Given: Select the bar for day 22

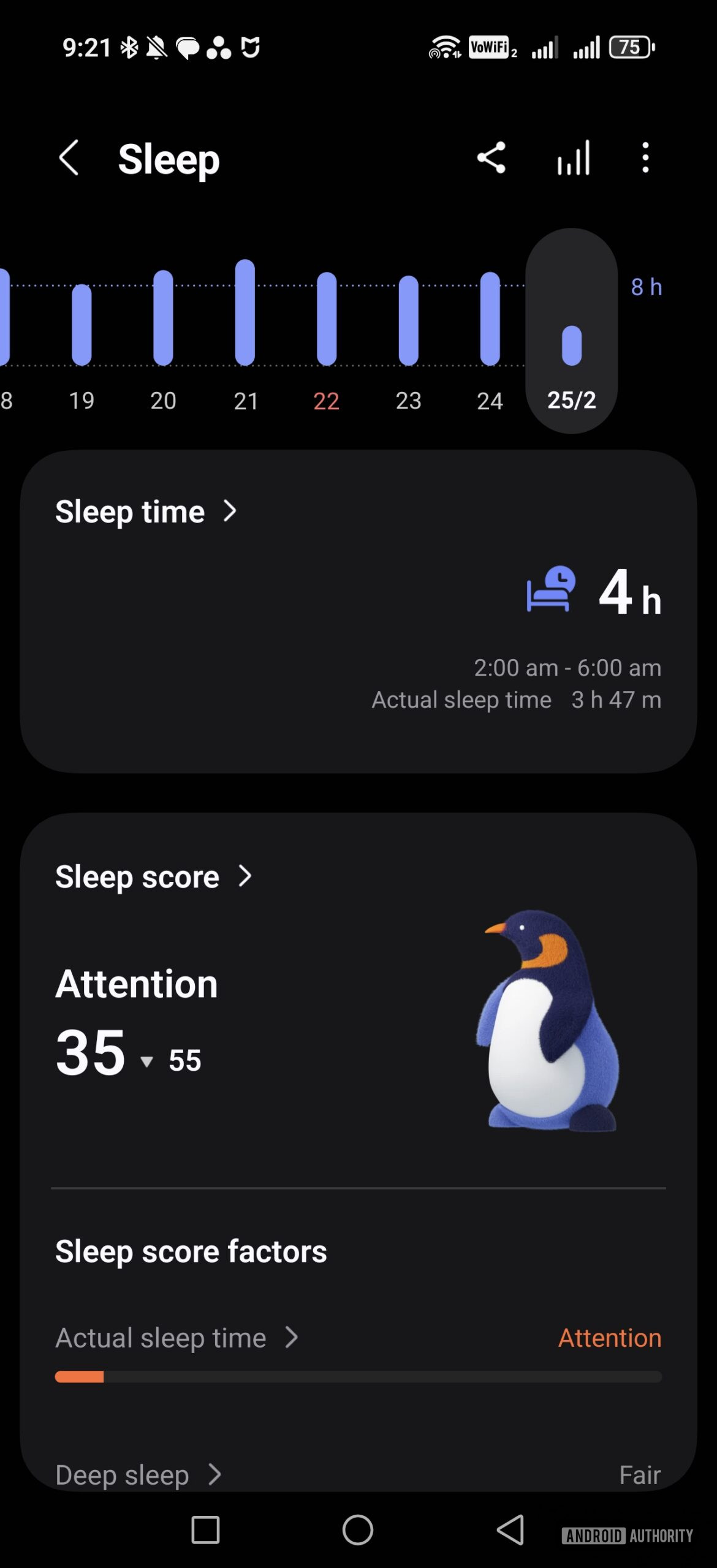Looking at the screenshot, I should pyautogui.click(x=326, y=318).
